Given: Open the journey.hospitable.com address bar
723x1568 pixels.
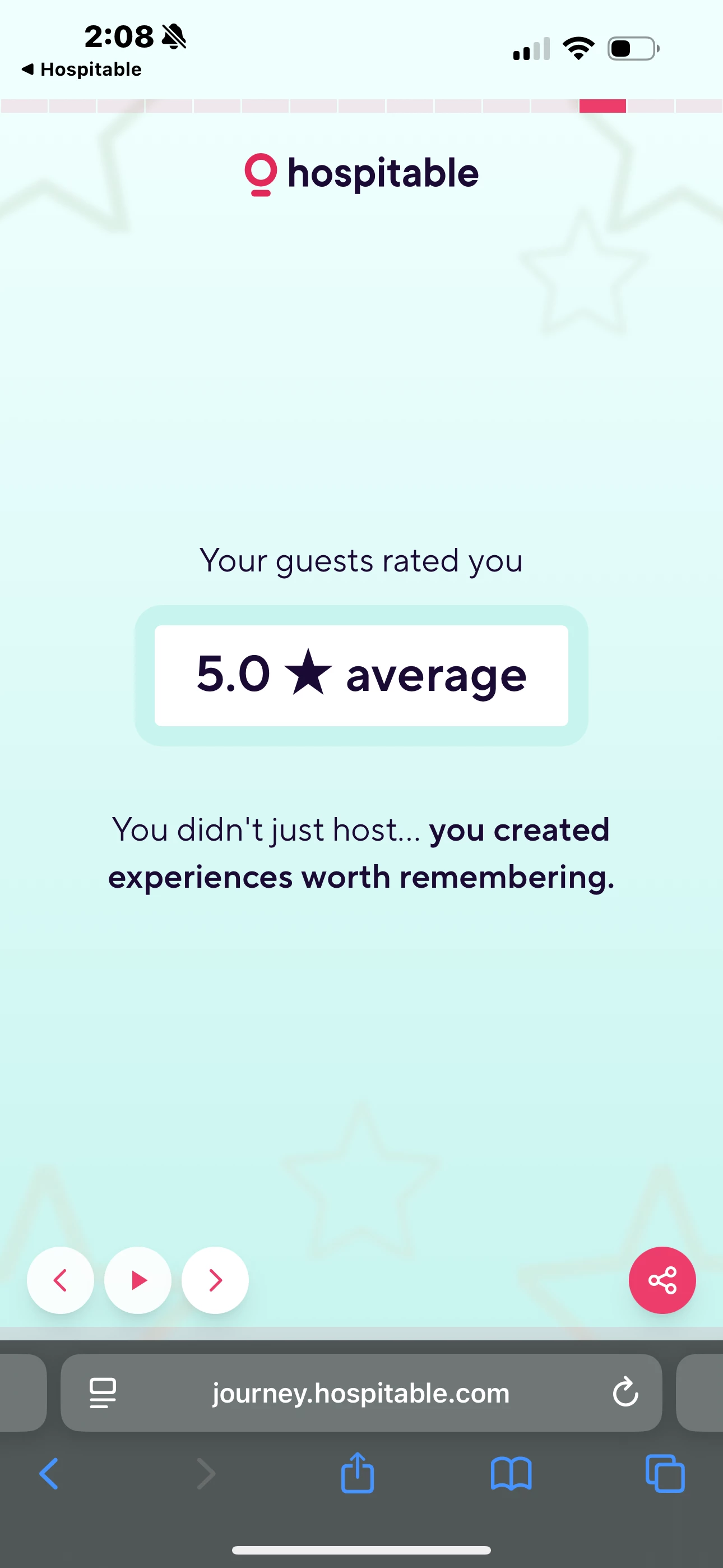Looking at the screenshot, I should (x=361, y=1393).
